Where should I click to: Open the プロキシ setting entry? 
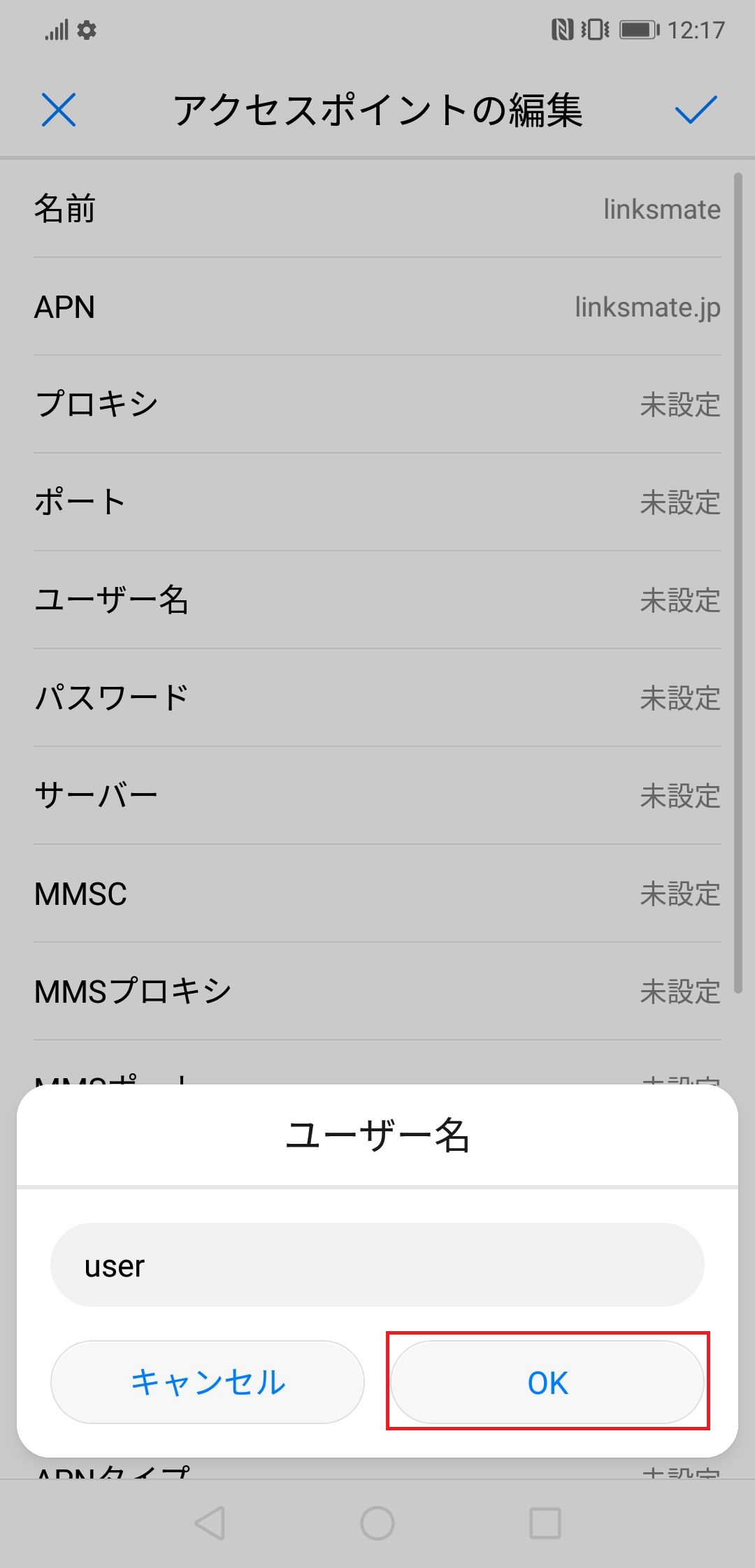(377, 404)
